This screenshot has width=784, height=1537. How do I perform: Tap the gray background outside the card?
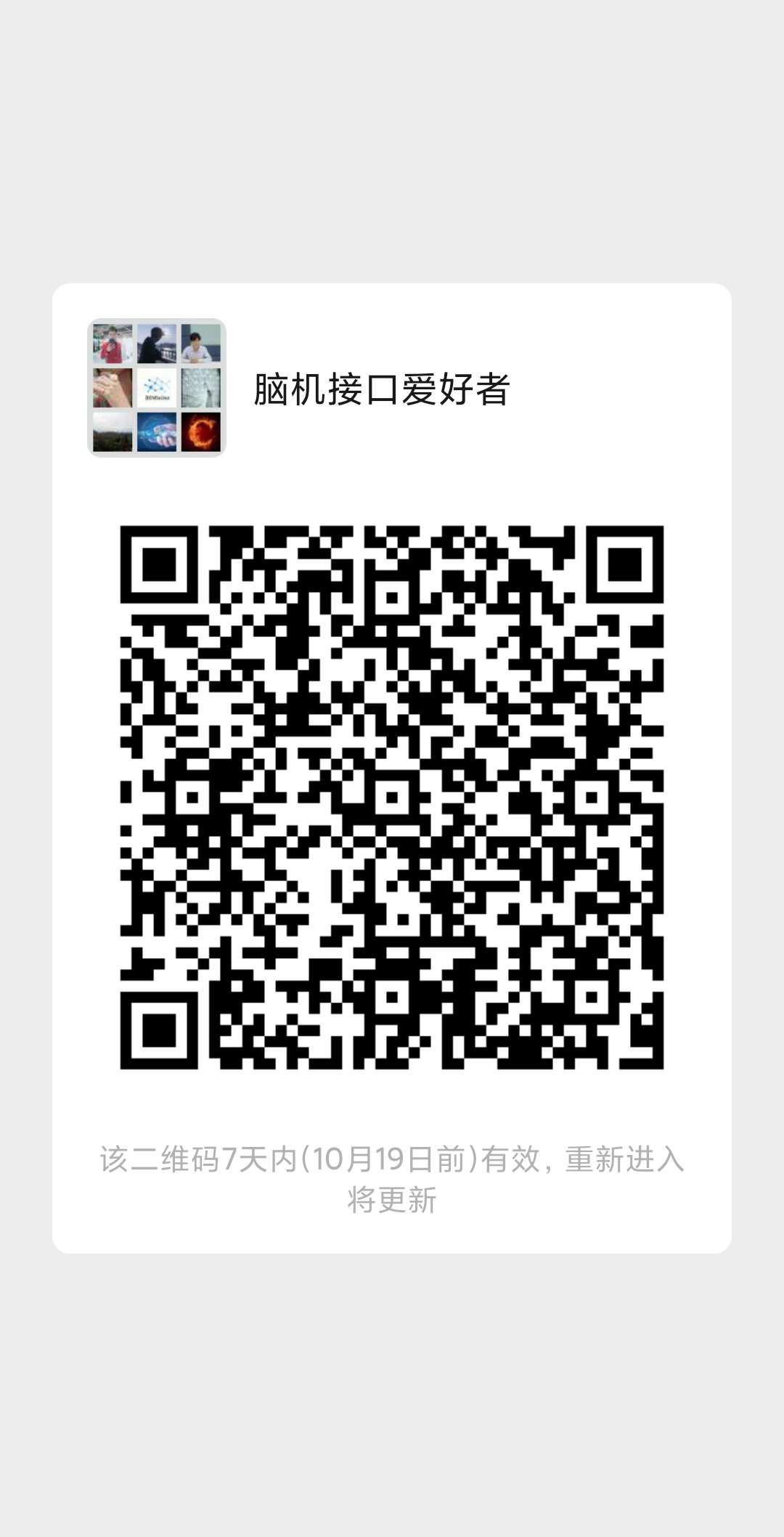coord(392,145)
